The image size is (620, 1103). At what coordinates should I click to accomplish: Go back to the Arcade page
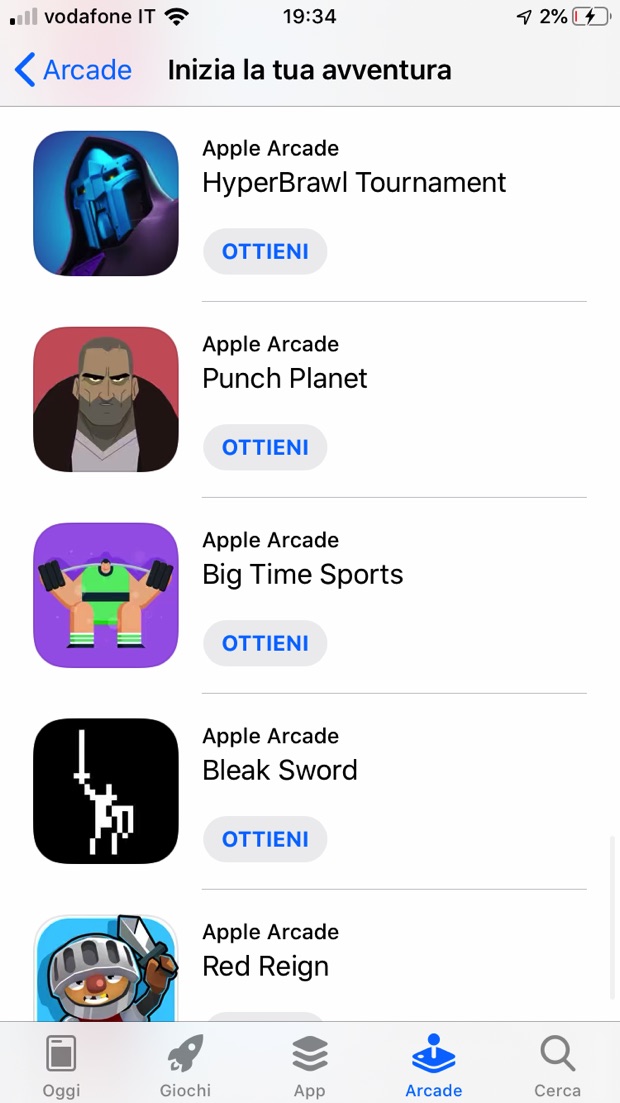click(74, 70)
